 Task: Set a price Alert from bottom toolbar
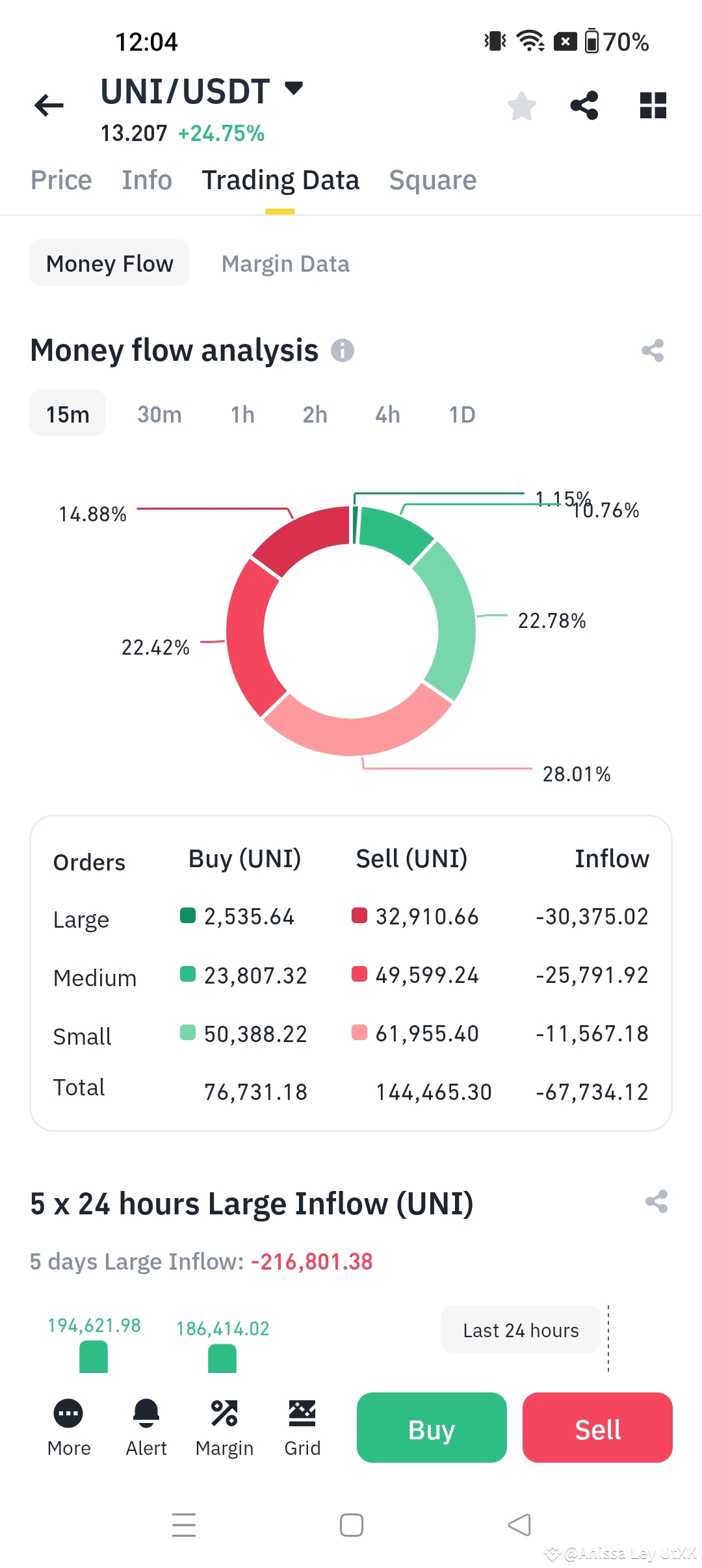(x=146, y=1427)
